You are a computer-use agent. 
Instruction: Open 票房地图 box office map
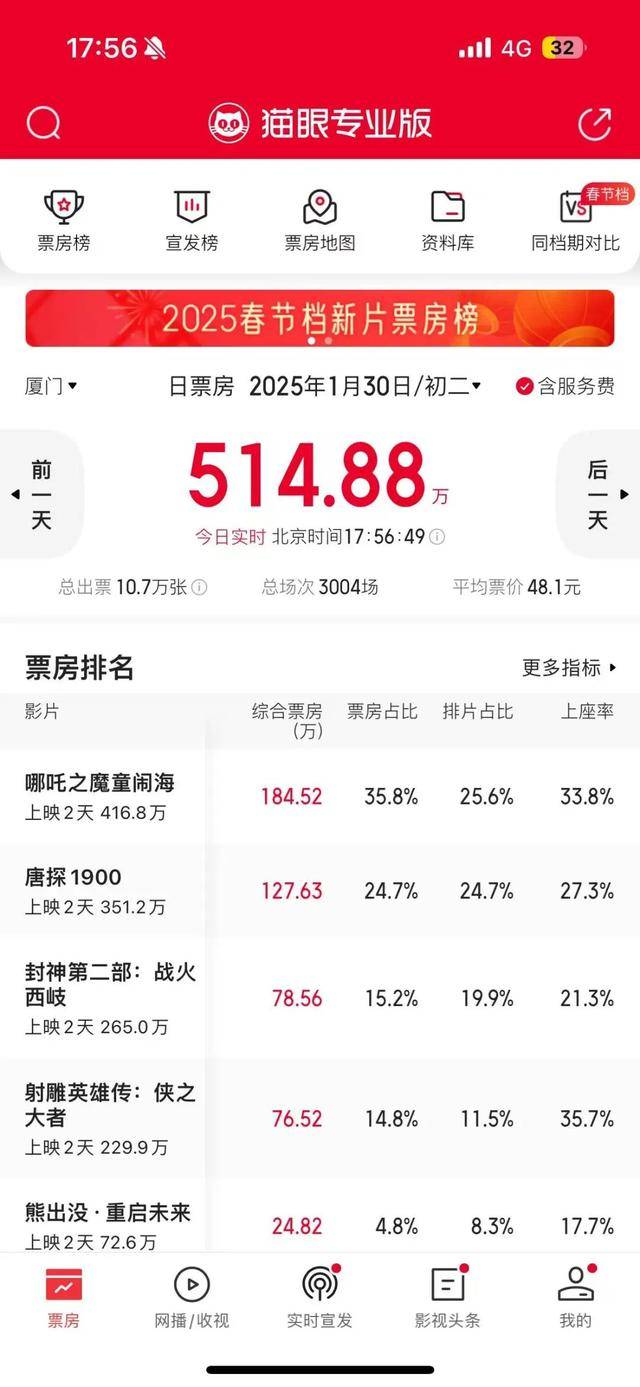click(x=320, y=221)
